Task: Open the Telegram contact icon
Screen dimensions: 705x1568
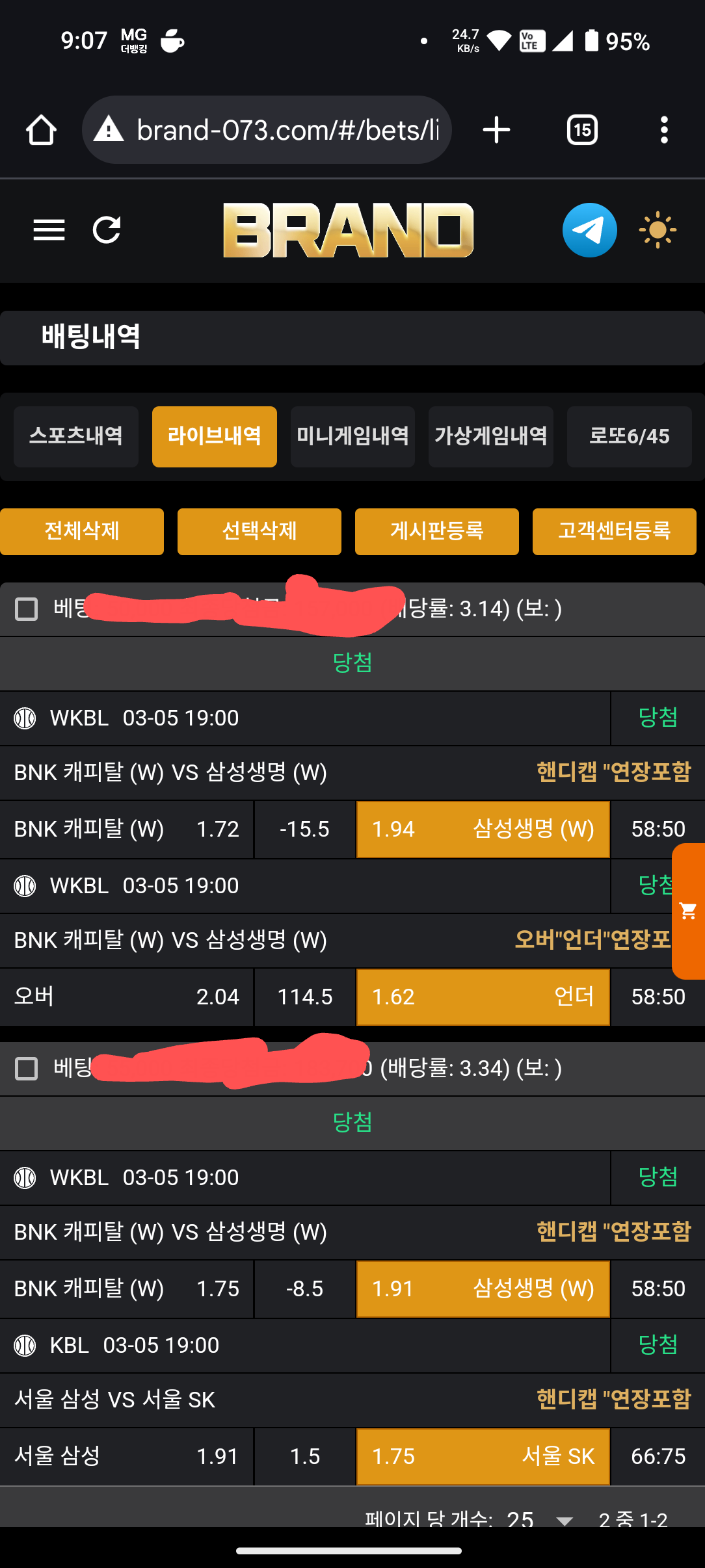Action: (x=589, y=230)
